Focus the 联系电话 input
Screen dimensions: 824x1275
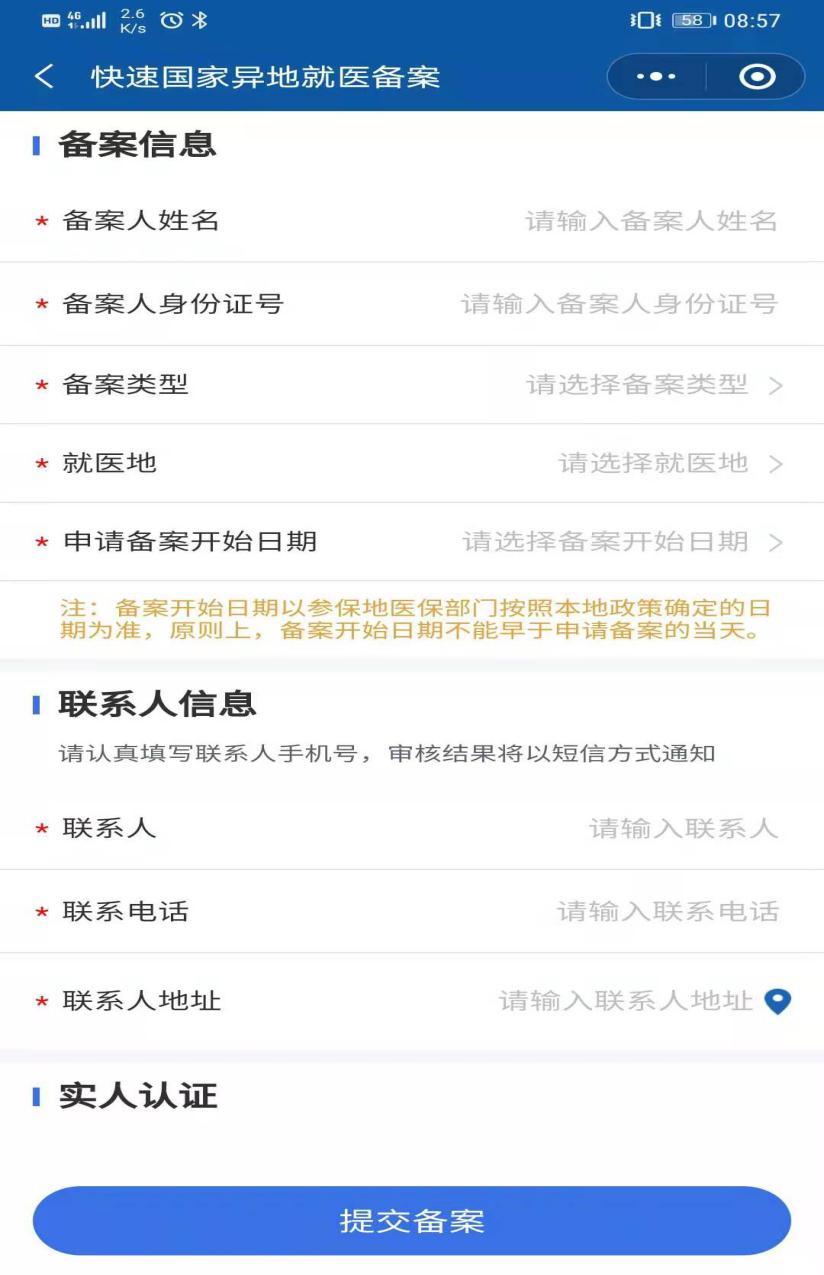(666, 912)
